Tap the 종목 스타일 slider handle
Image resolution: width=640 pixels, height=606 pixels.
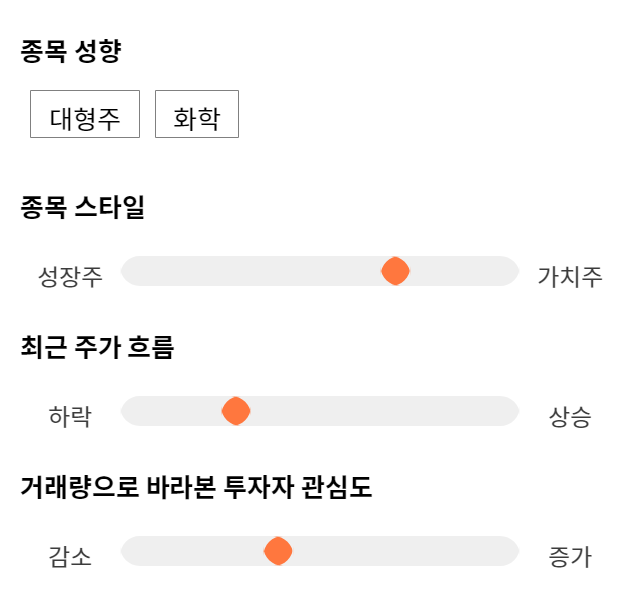pyautogui.click(x=395, y=271)
